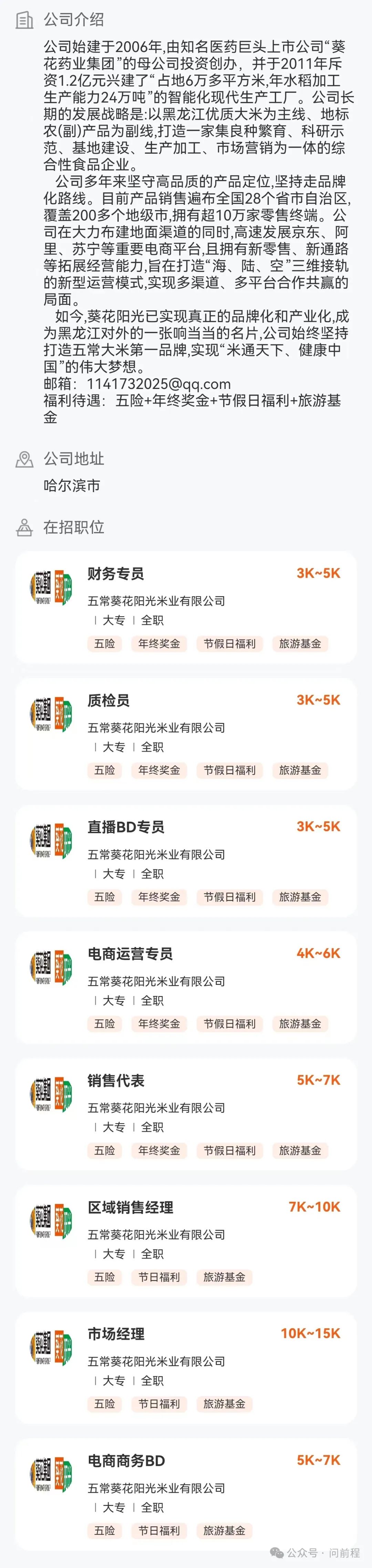The image size is (372, 1568).
Task: Open the 电商运营专员 job posting
Action: point(130,954)
